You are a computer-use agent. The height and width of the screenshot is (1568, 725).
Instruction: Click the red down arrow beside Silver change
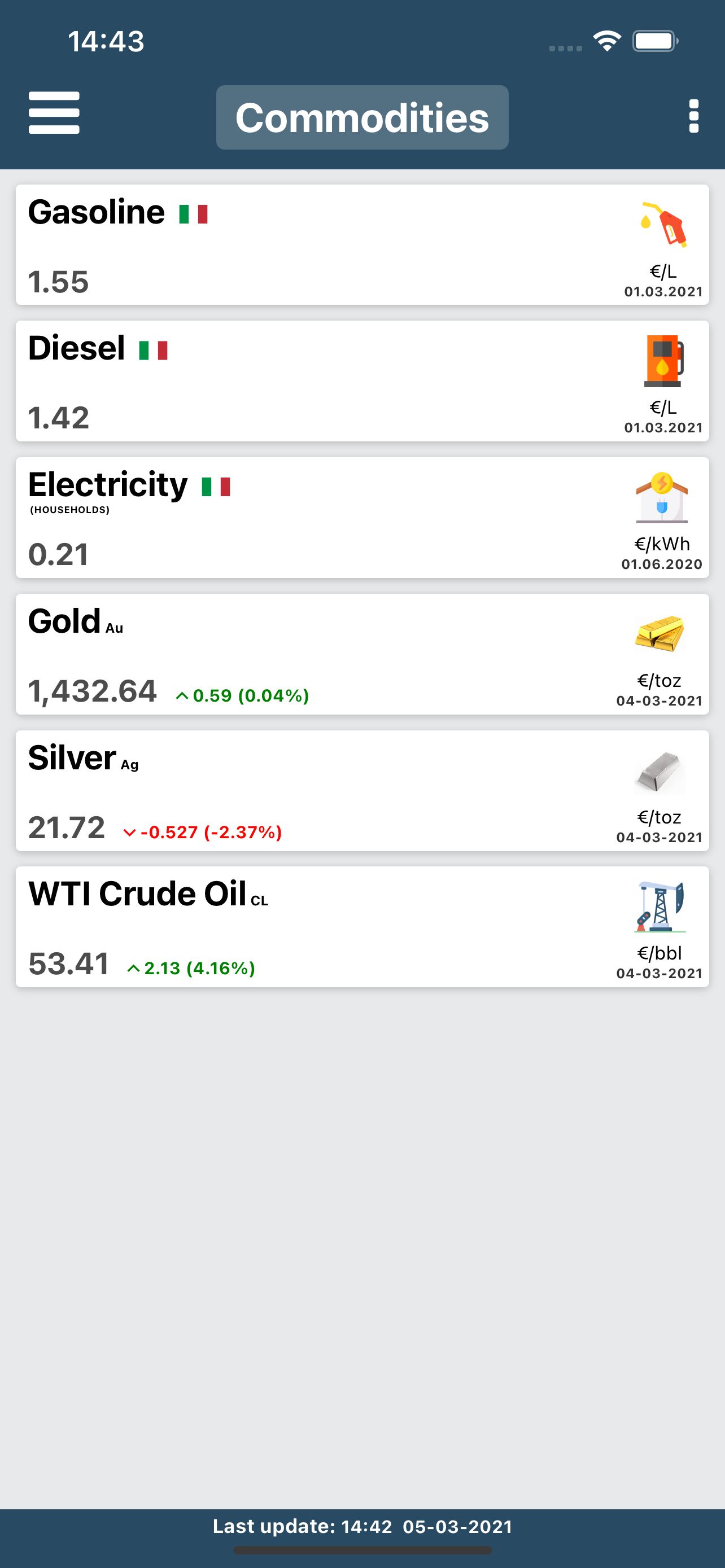coord(129,831)
